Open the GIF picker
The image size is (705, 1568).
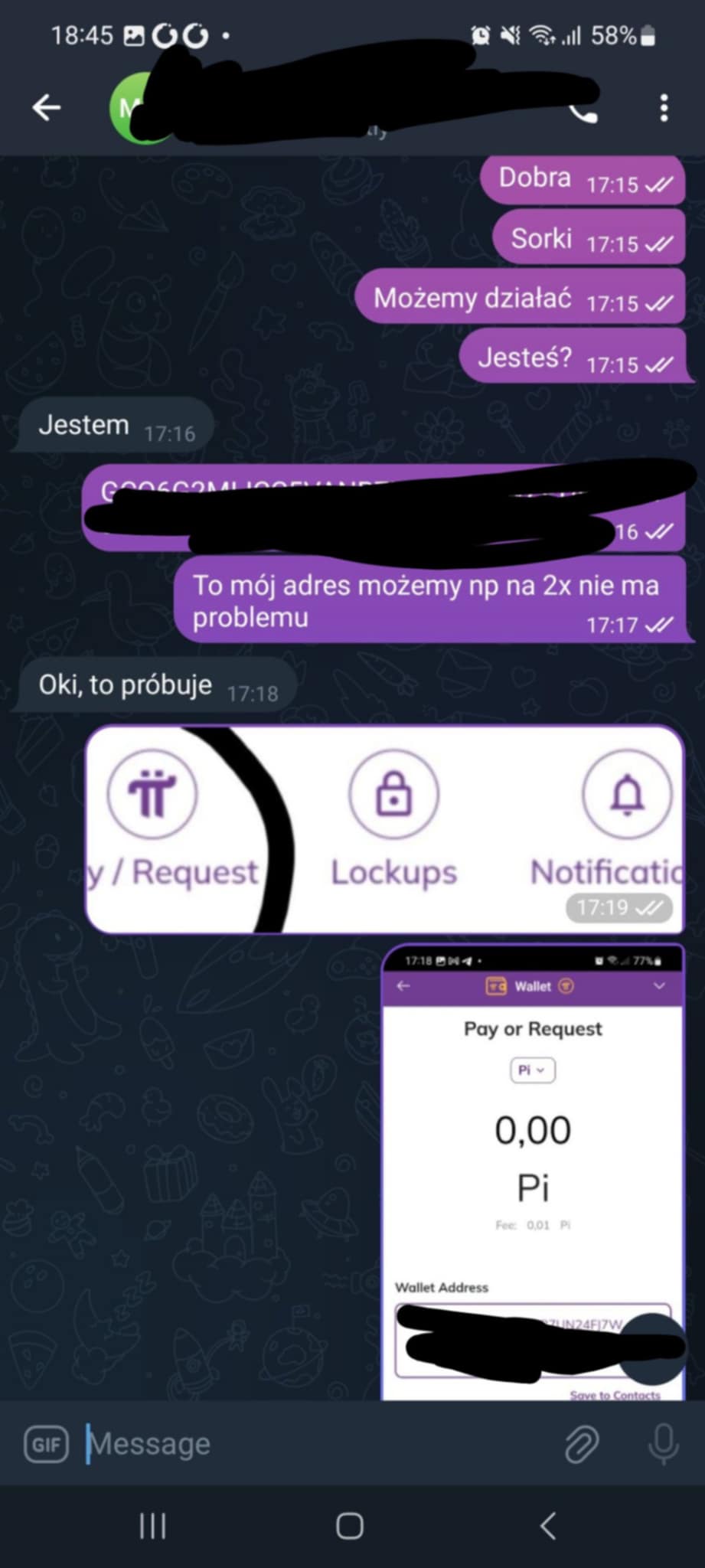pos(46,1444)
